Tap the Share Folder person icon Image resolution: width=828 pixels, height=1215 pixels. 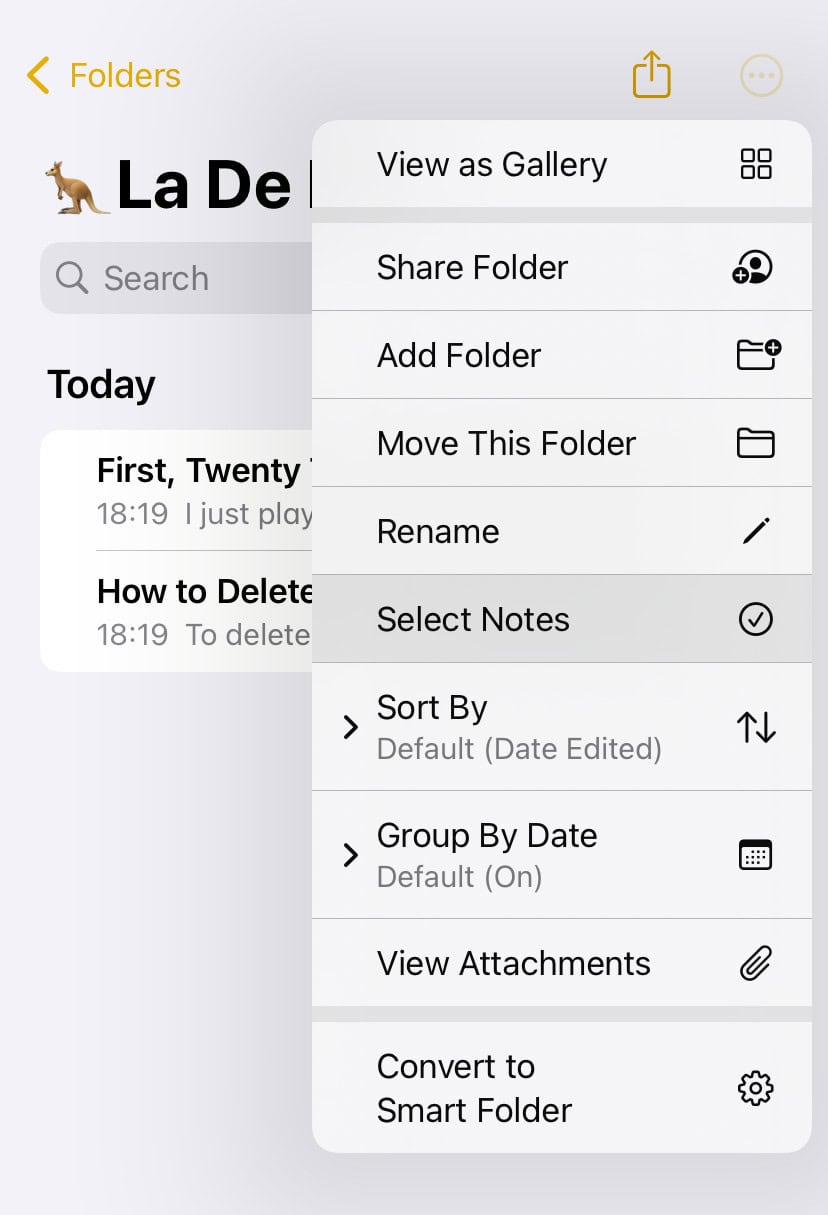pos(756,267)
